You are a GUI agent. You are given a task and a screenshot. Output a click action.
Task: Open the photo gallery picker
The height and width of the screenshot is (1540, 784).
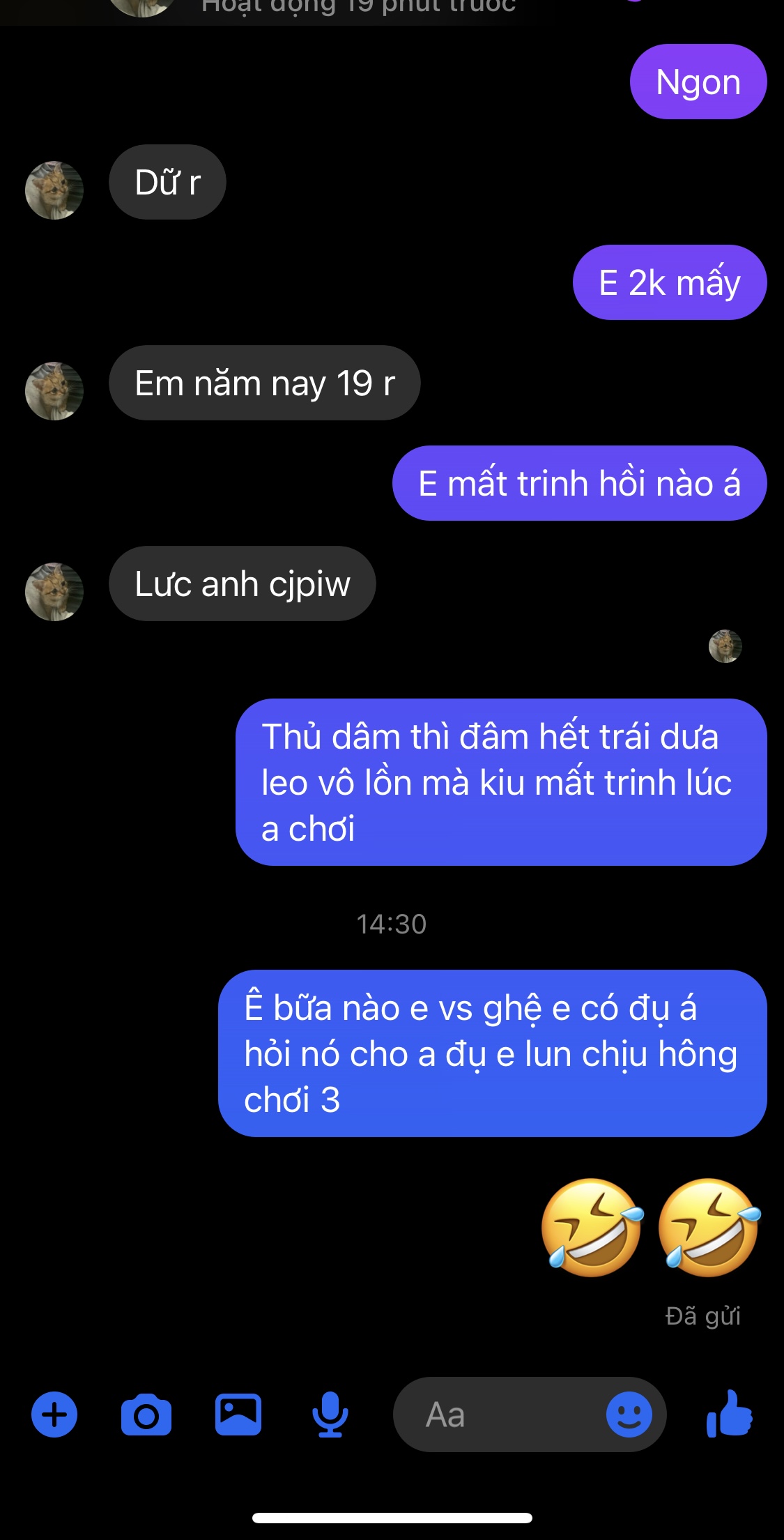pyautogui.click(x=238, y=1415)
